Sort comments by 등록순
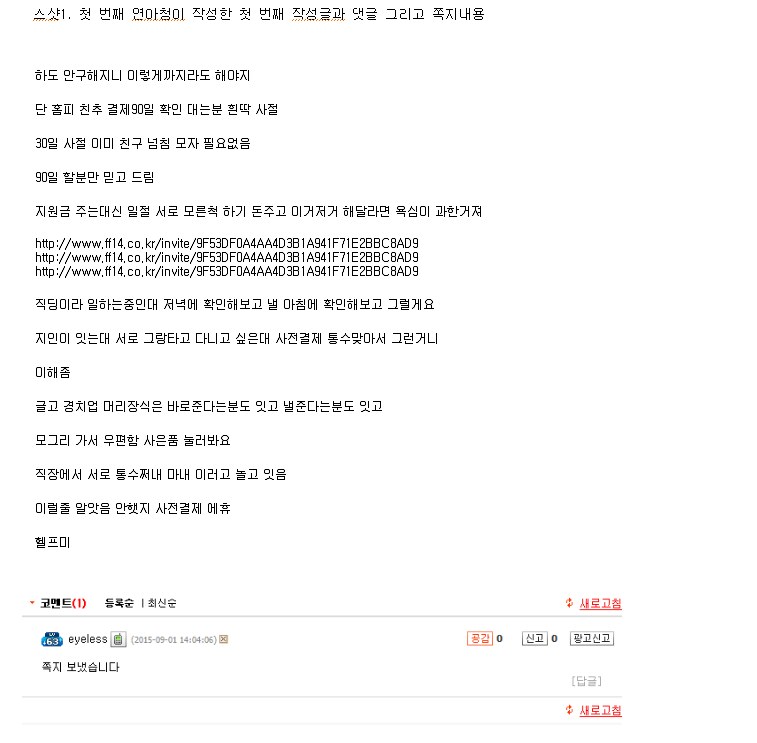This screenshot has width=757, height=743. click(x=119, y=603)
